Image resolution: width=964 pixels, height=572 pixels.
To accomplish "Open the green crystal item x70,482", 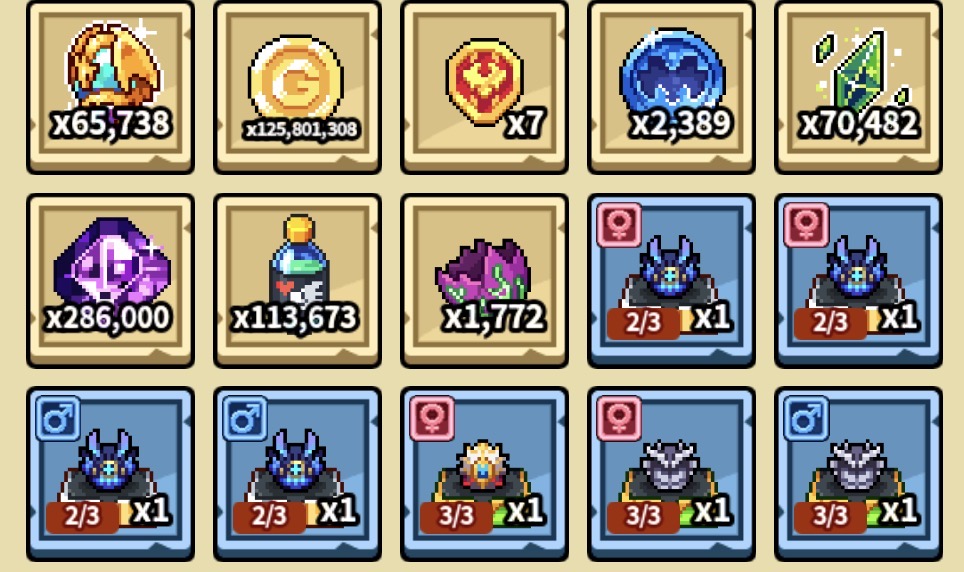I will click(858, 86).
